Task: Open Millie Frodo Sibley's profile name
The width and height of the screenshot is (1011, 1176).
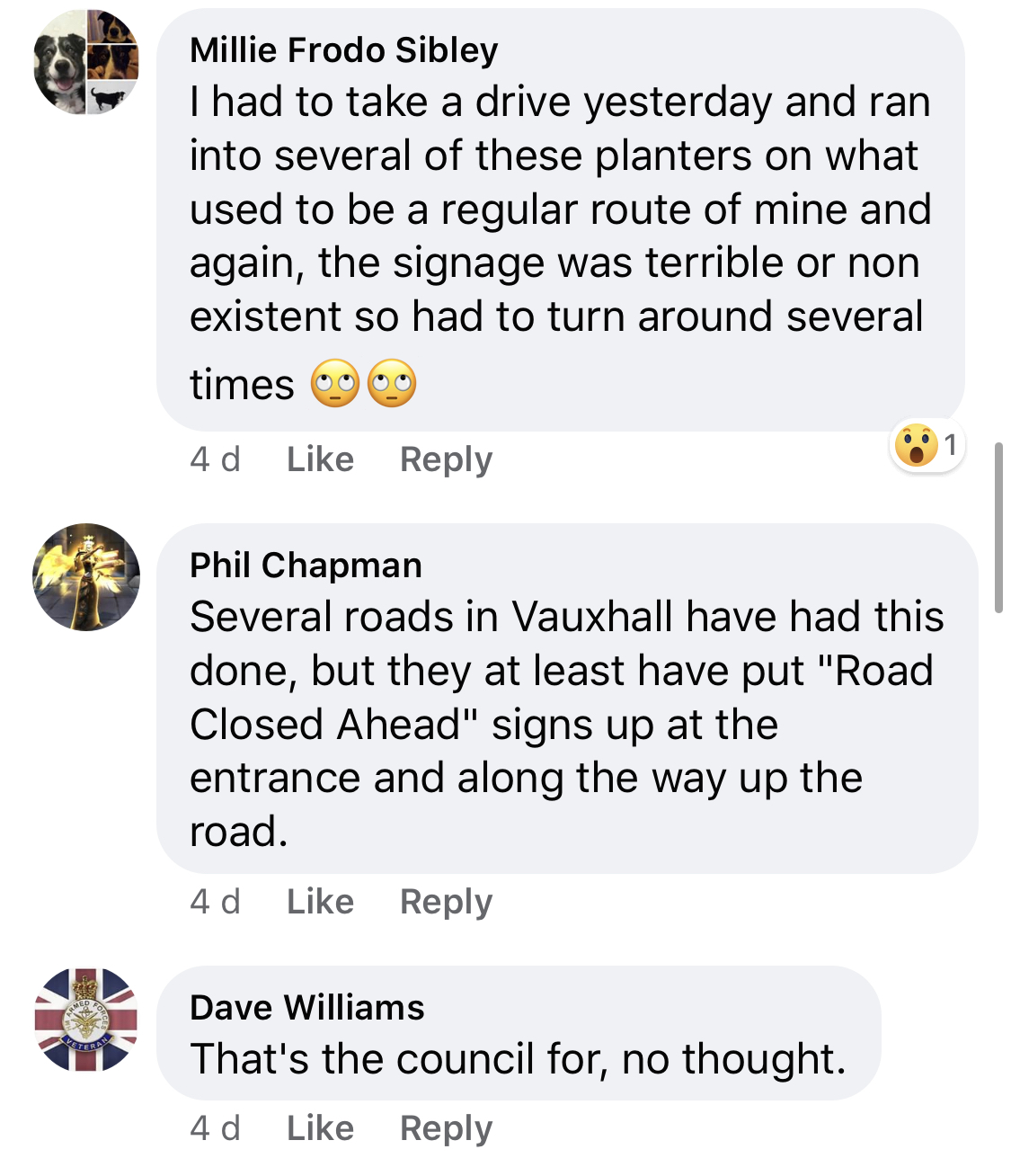Action: 343,50
